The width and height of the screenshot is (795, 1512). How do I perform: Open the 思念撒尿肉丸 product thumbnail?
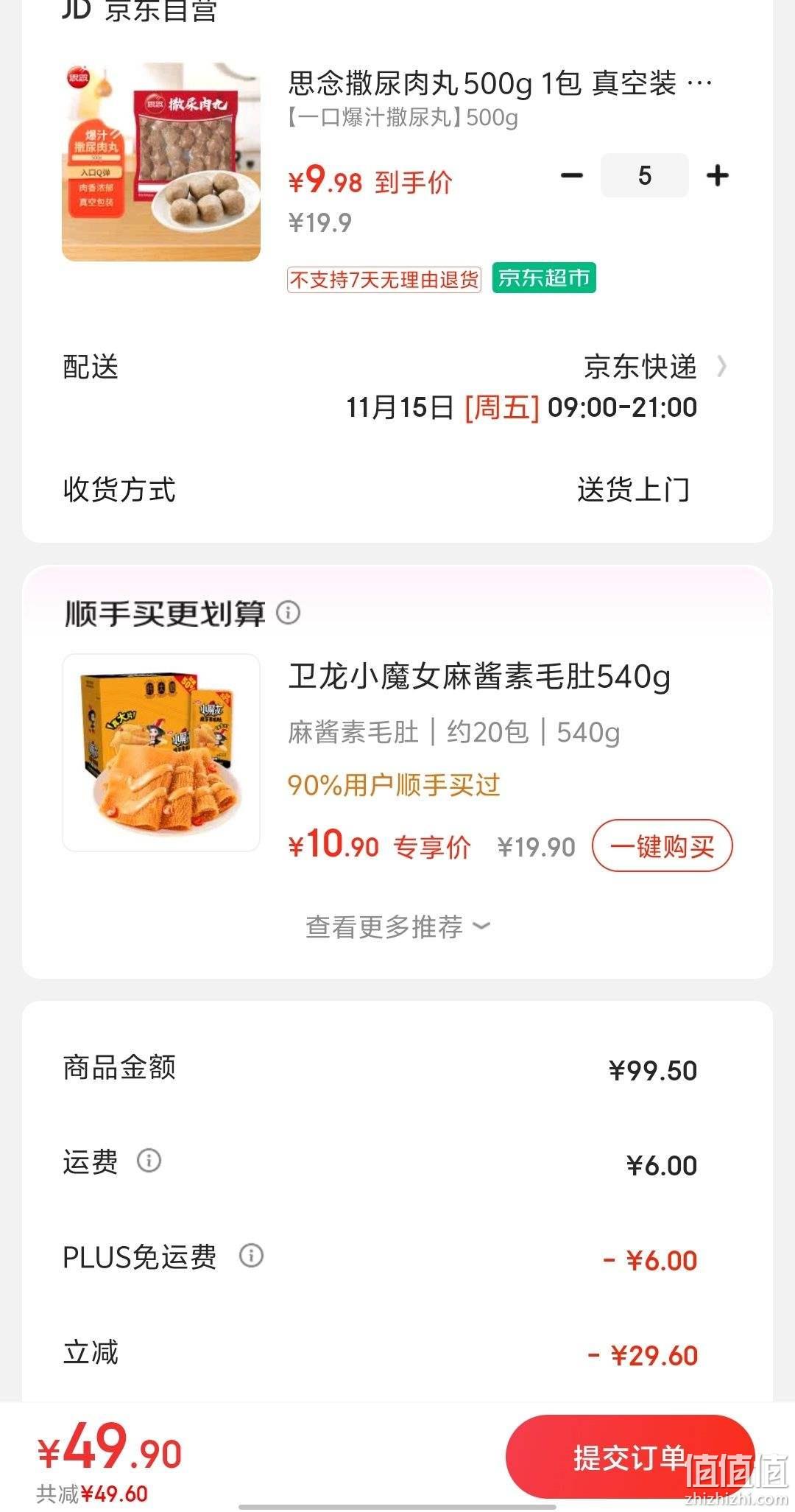click(x=161, y=162)
